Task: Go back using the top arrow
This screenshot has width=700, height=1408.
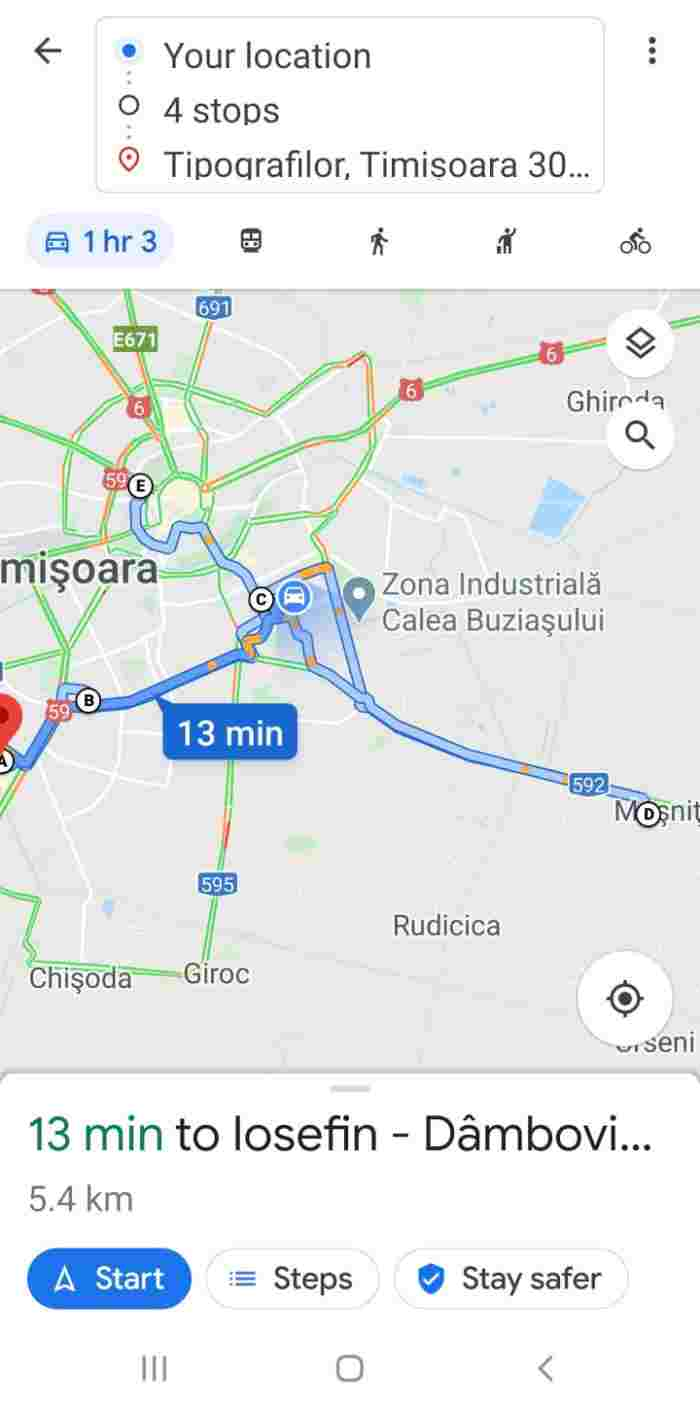Action: (x=48, y=52)
